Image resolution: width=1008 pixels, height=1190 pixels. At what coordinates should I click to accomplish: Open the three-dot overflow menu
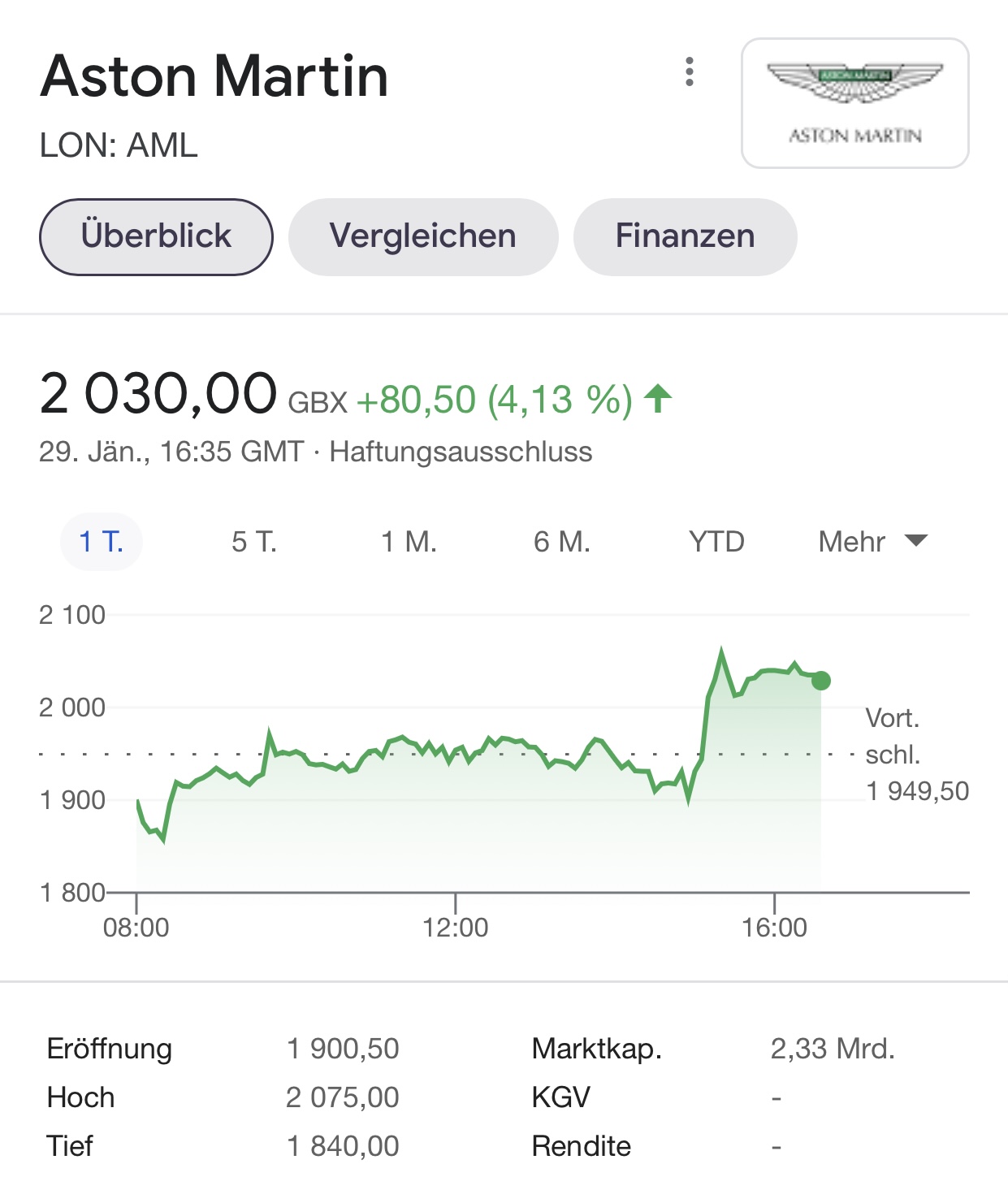(690, 72)
